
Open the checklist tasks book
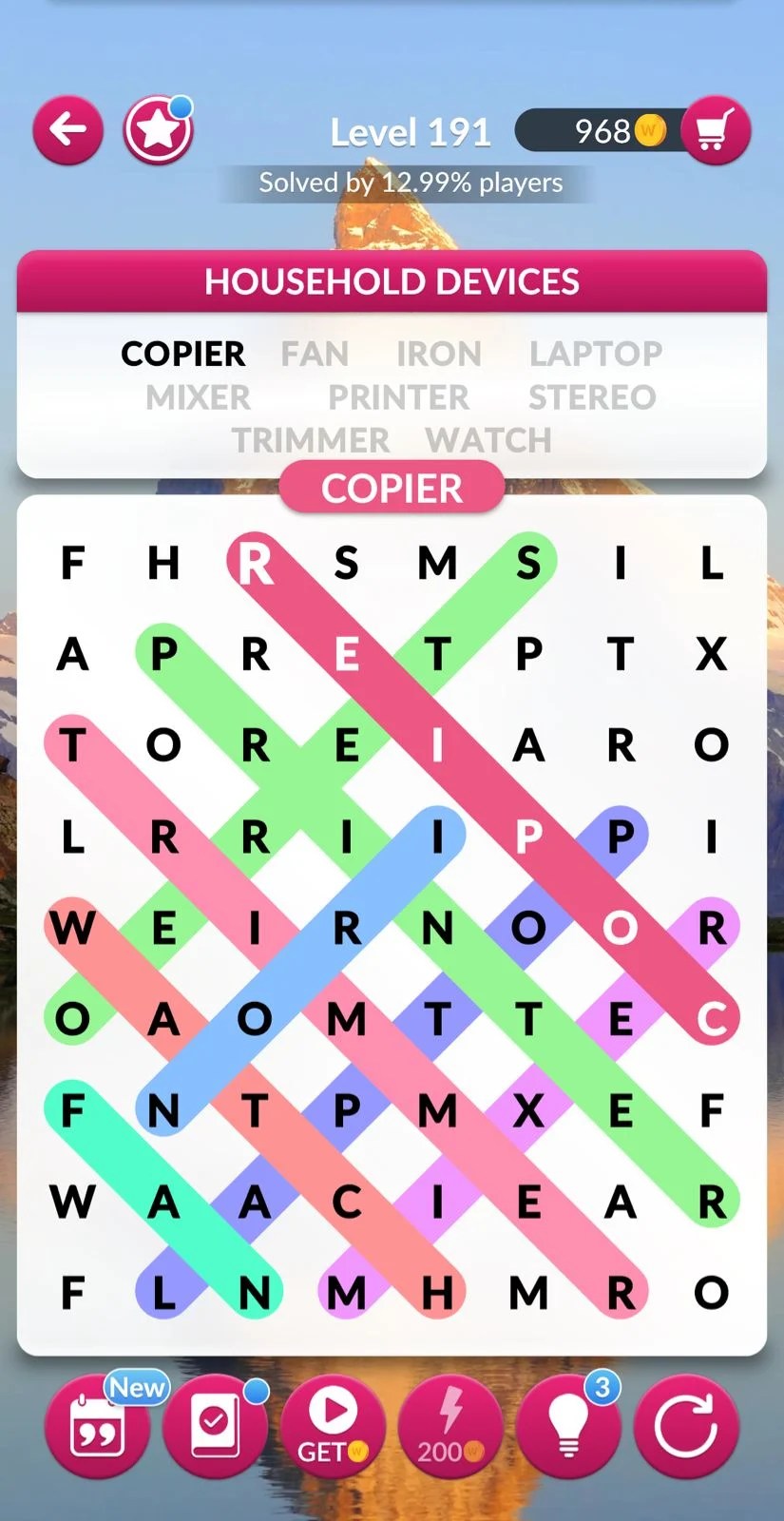tap(215, 1426)
